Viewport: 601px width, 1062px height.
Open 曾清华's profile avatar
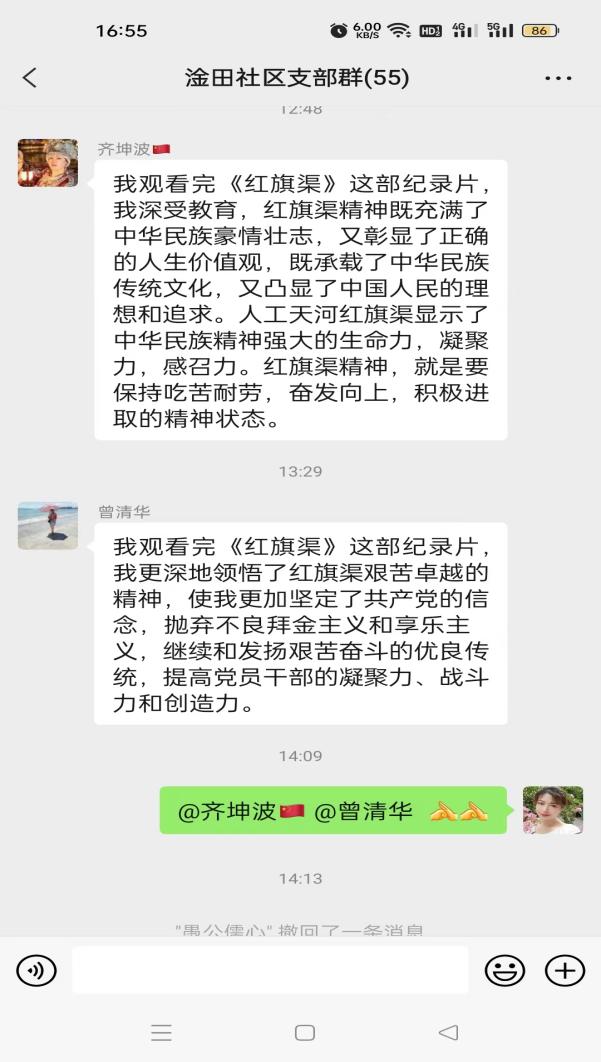click(48, 526)
